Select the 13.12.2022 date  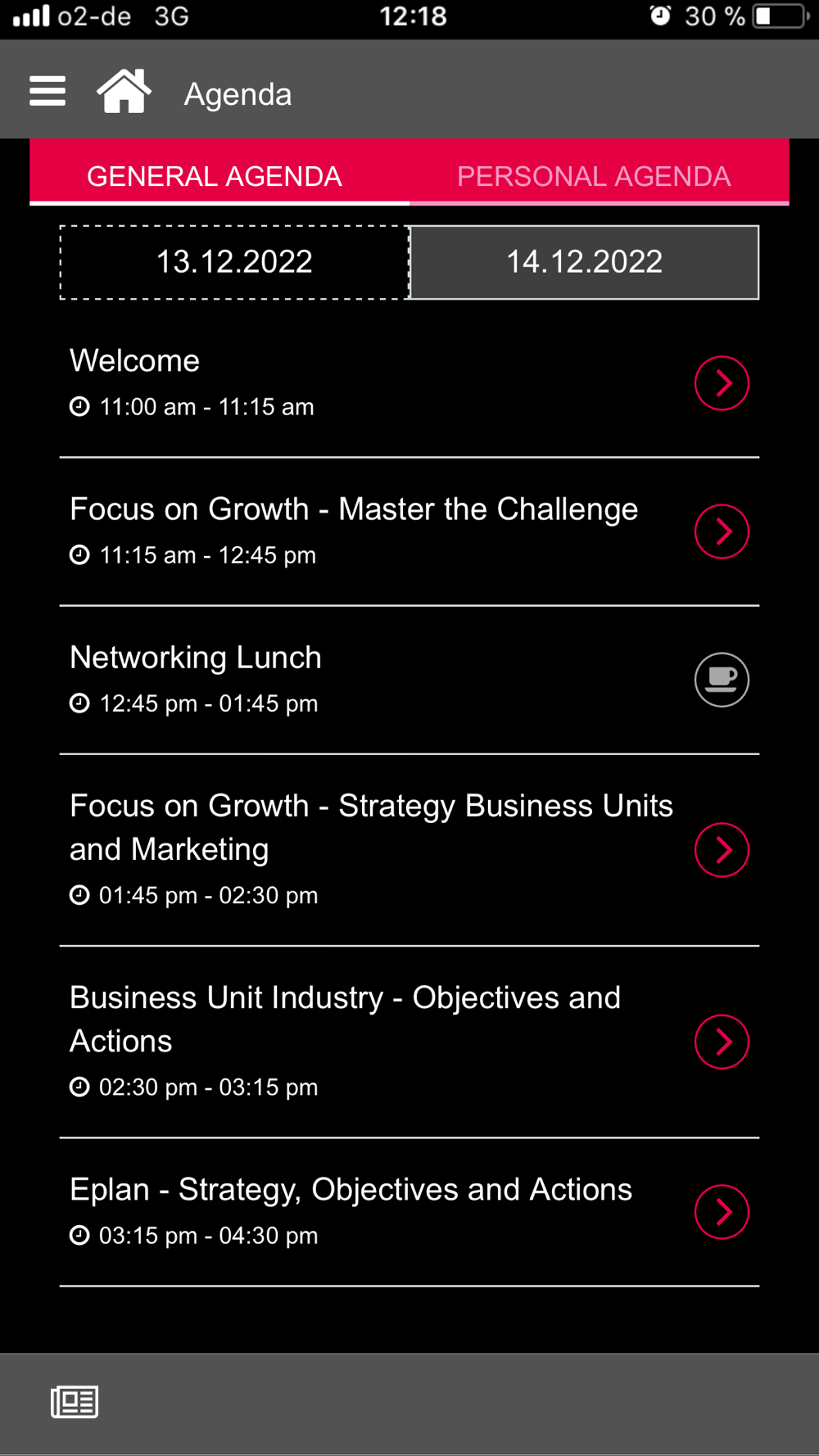234,262
